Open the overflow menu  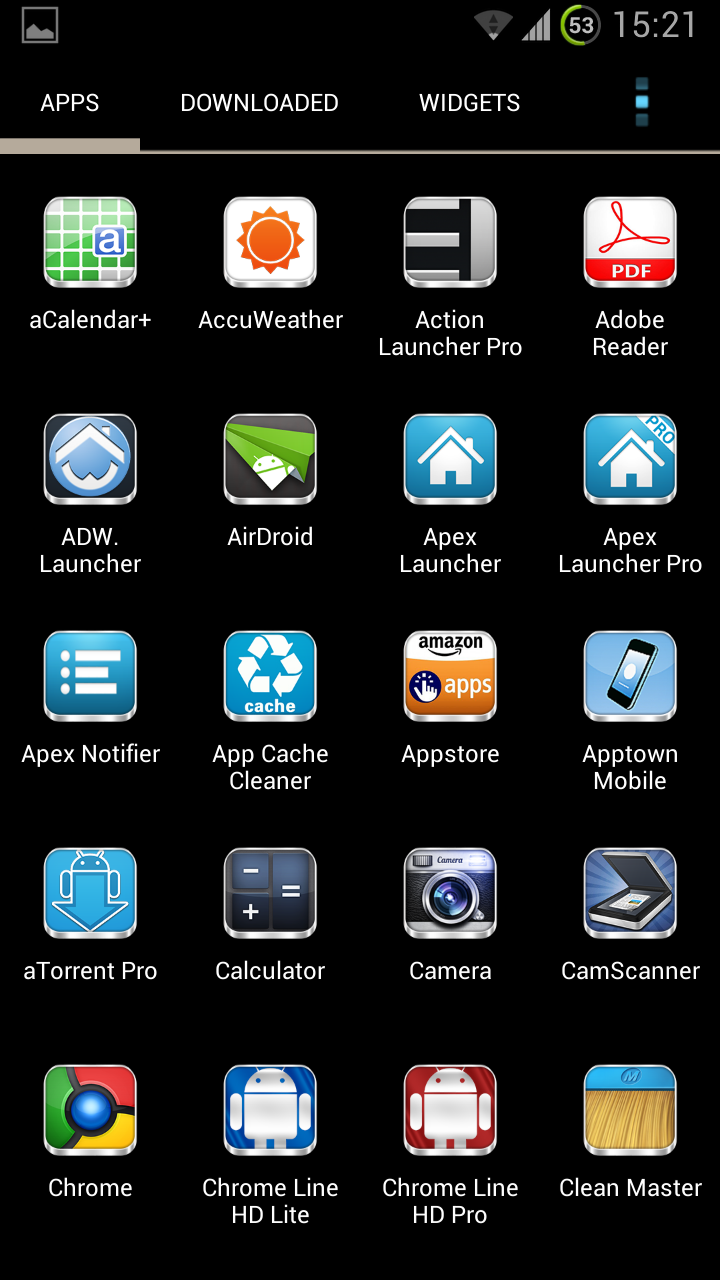click(642, 103)
